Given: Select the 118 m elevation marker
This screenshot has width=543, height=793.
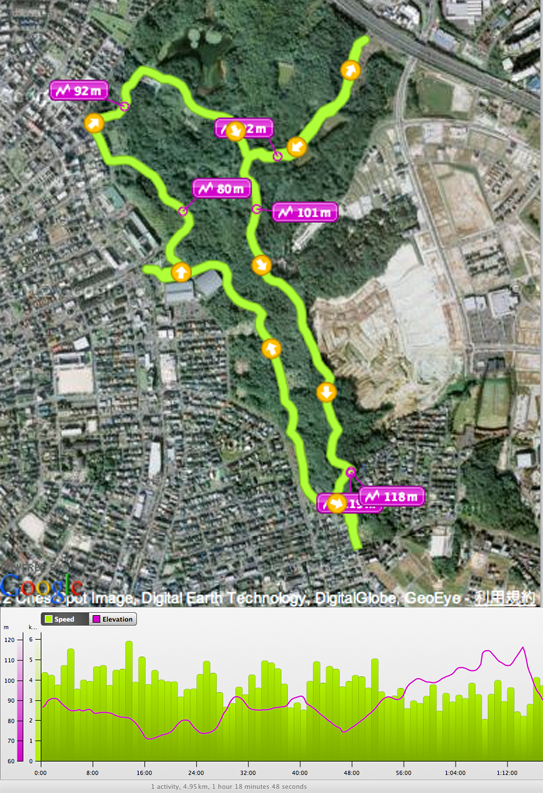Looking at the screenshot, I should [x=391, y=497].
